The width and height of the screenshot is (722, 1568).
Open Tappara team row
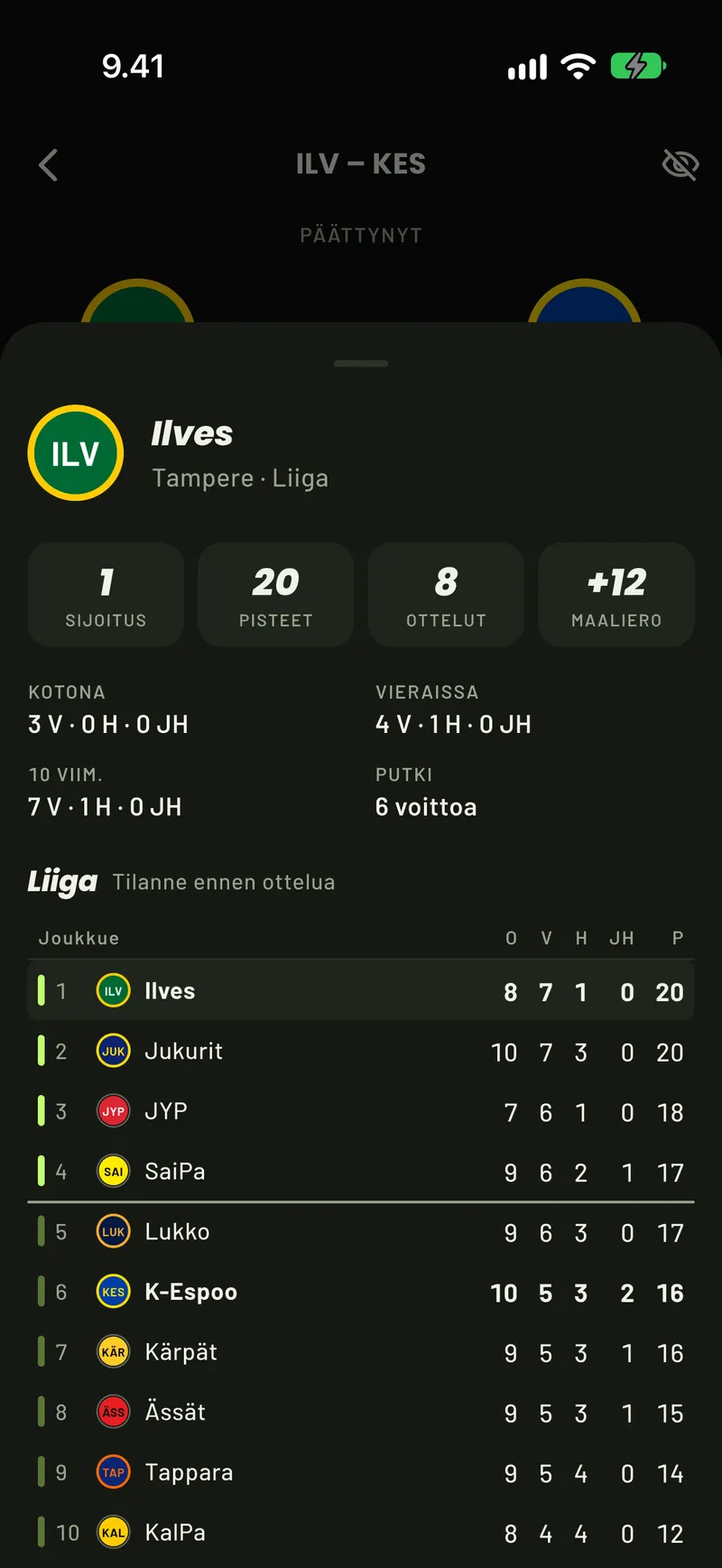pyautogui.click(x=361, y=1472)
